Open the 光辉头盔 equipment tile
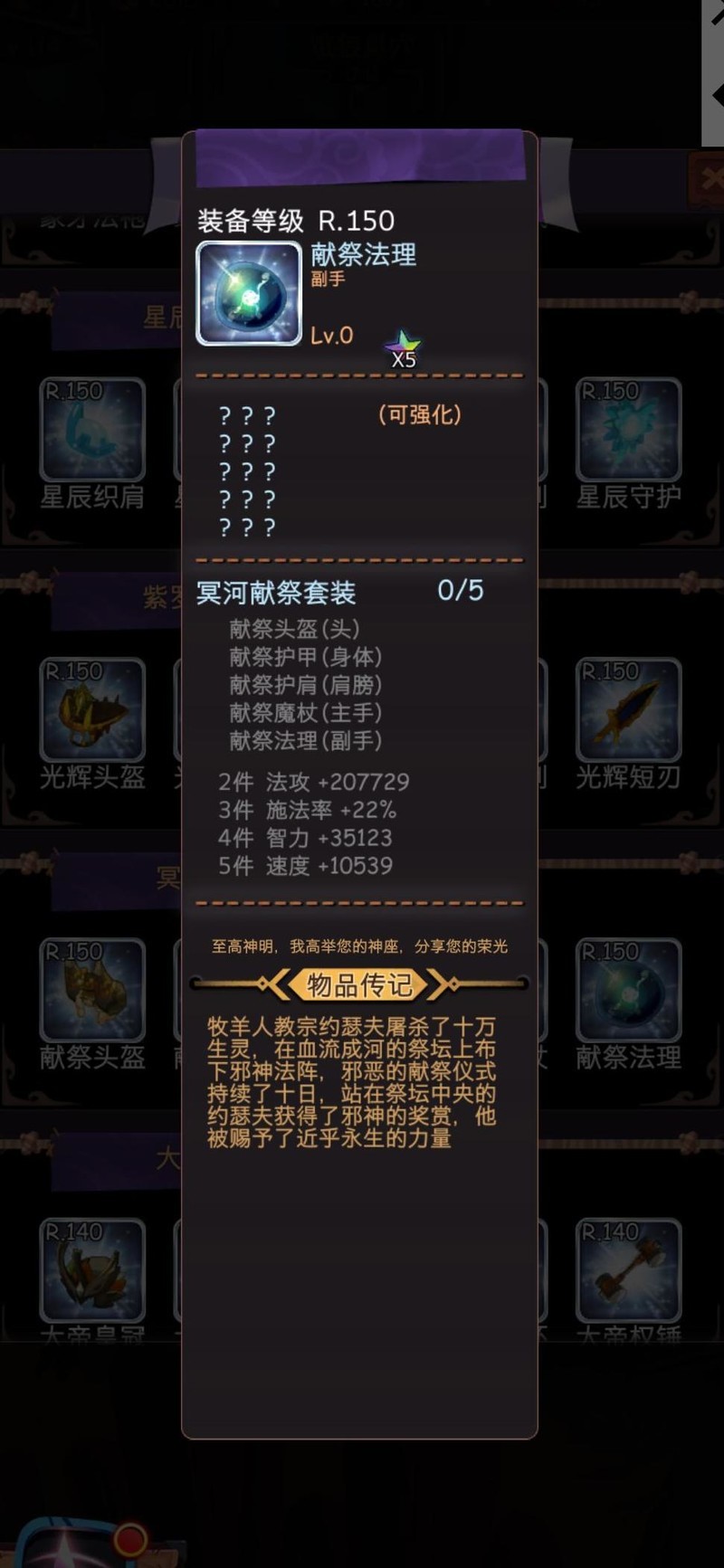The image size is (724, 1568). tap(92, 709)
